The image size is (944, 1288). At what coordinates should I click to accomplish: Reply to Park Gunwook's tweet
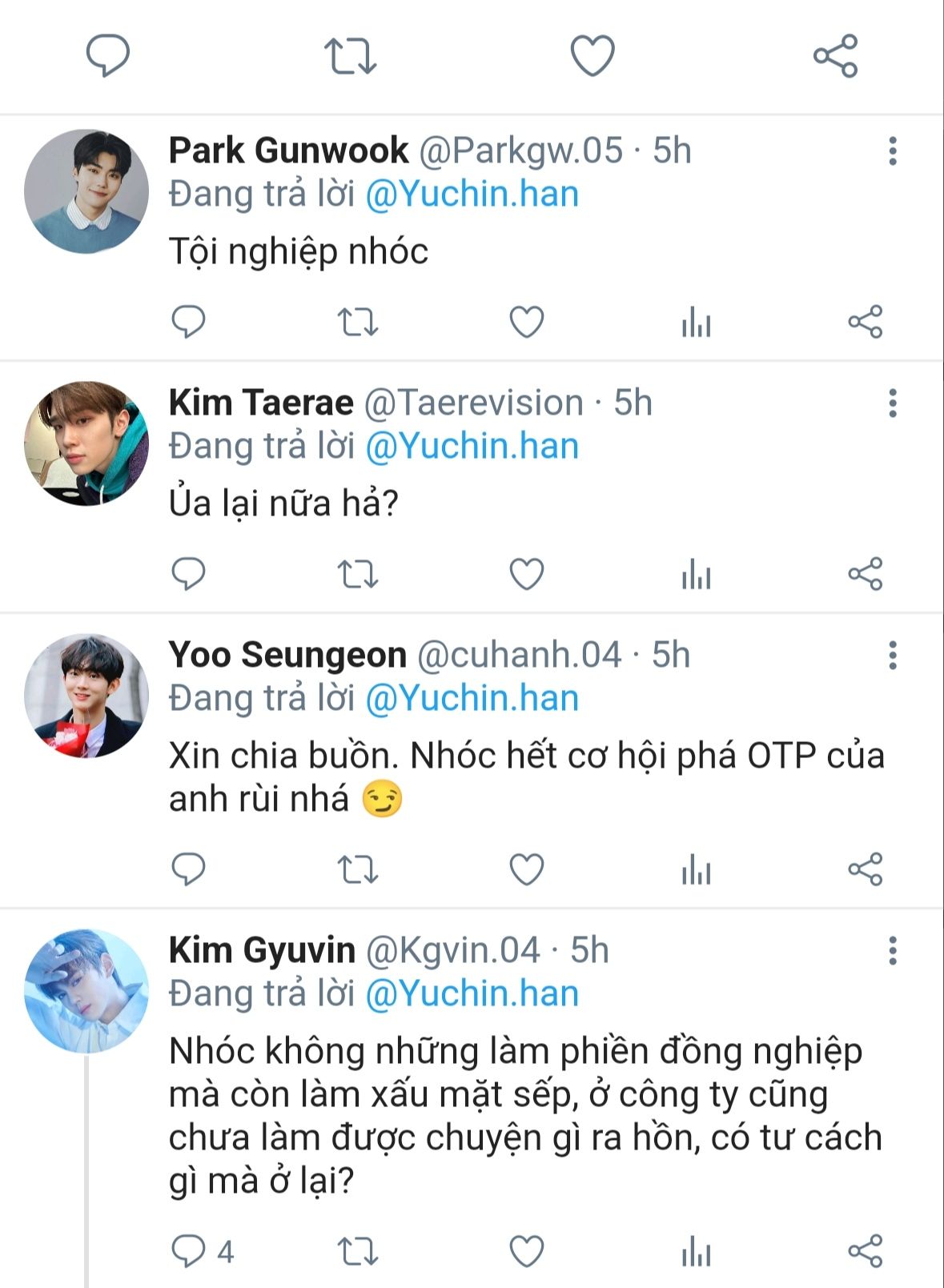189,323
